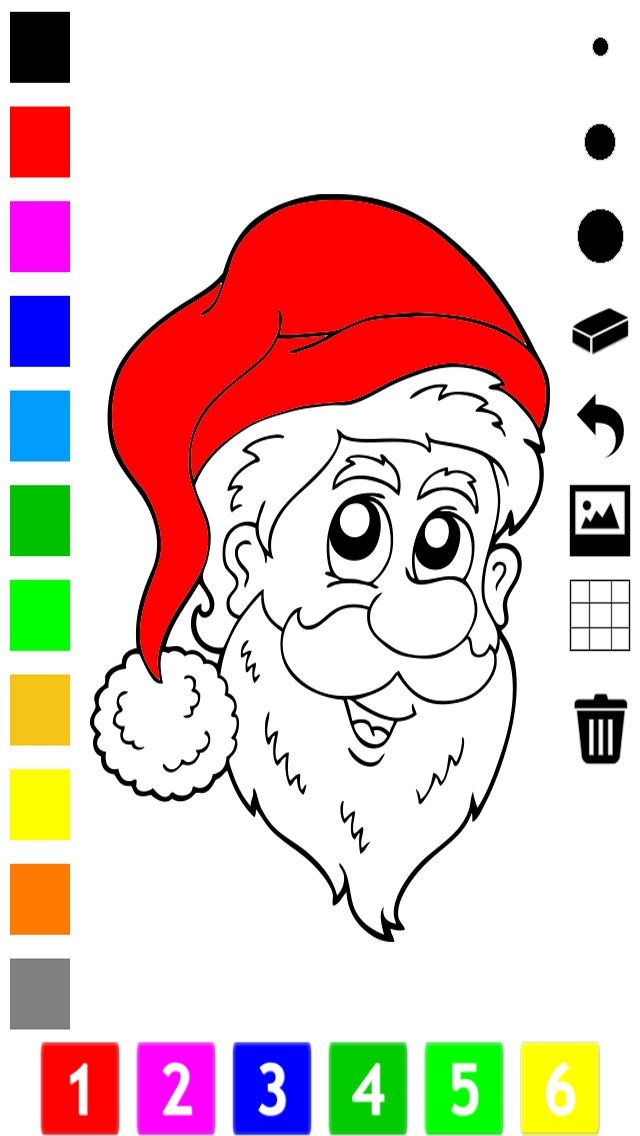Choose the medium brush size dot
The image size is (640, 1136).
point(600,142)
